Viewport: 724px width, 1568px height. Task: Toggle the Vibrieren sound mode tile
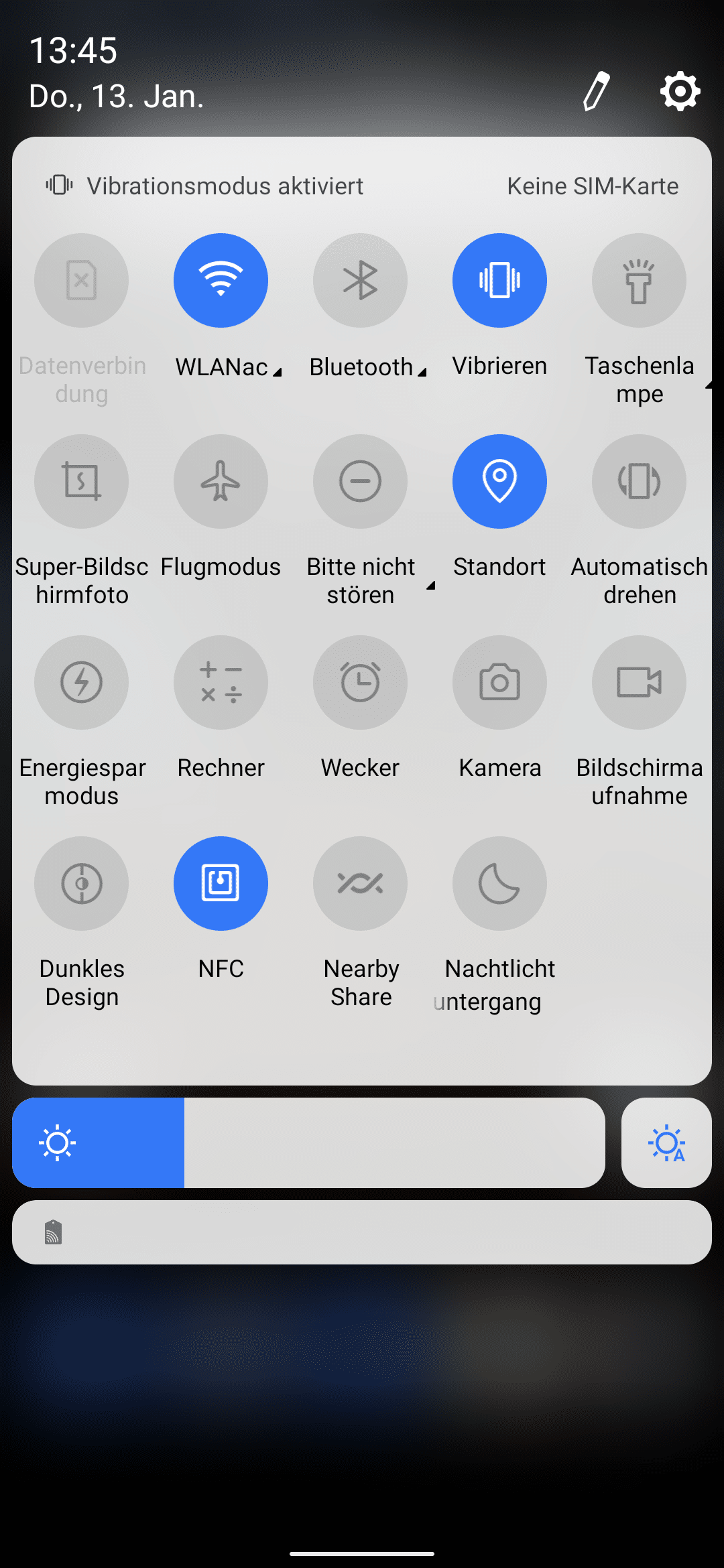pyautogui.click(x=499, y=280)
